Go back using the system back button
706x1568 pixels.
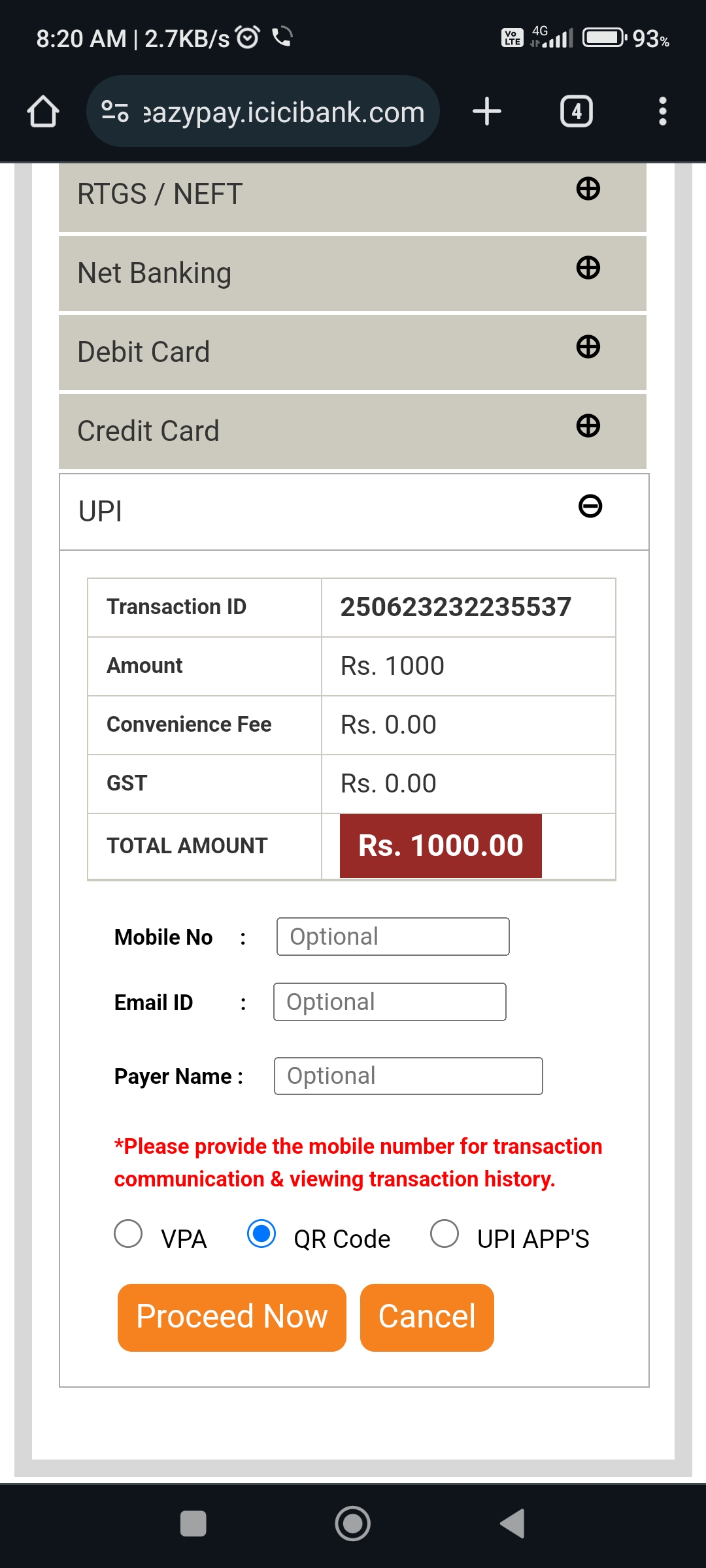click(x=513, y=1524)
